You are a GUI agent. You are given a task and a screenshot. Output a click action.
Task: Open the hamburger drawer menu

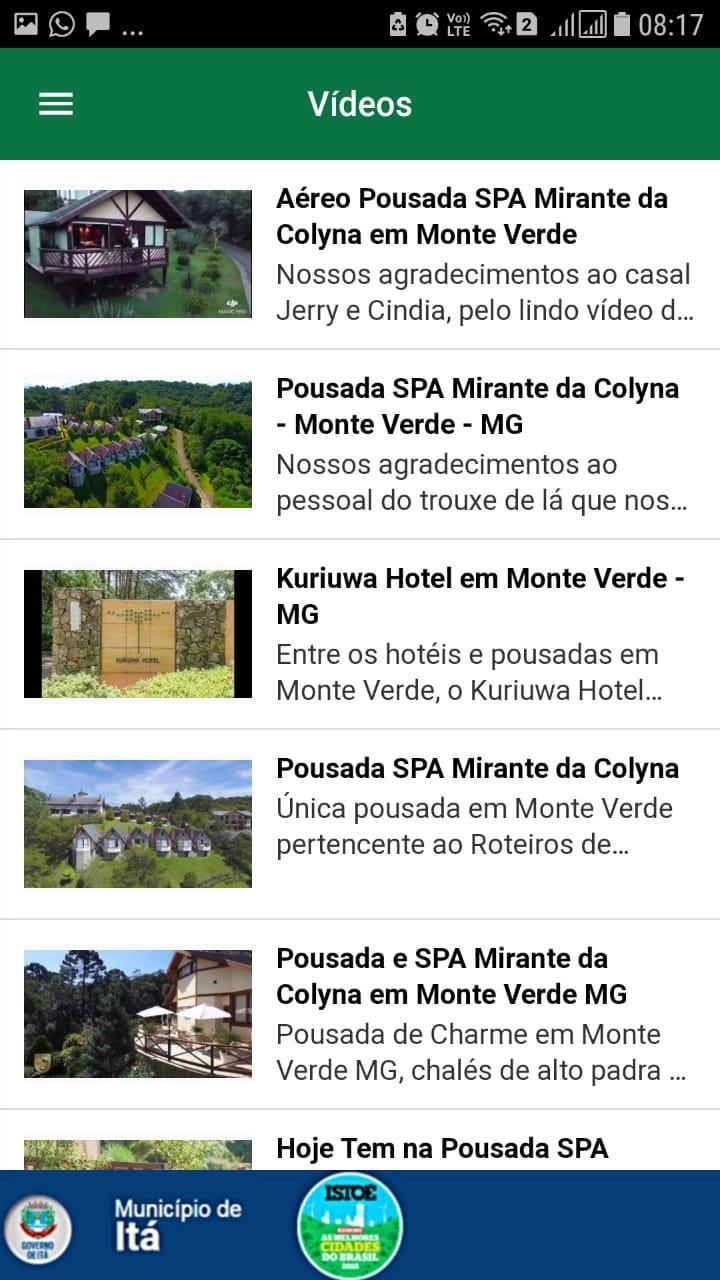tap(56, 104)
